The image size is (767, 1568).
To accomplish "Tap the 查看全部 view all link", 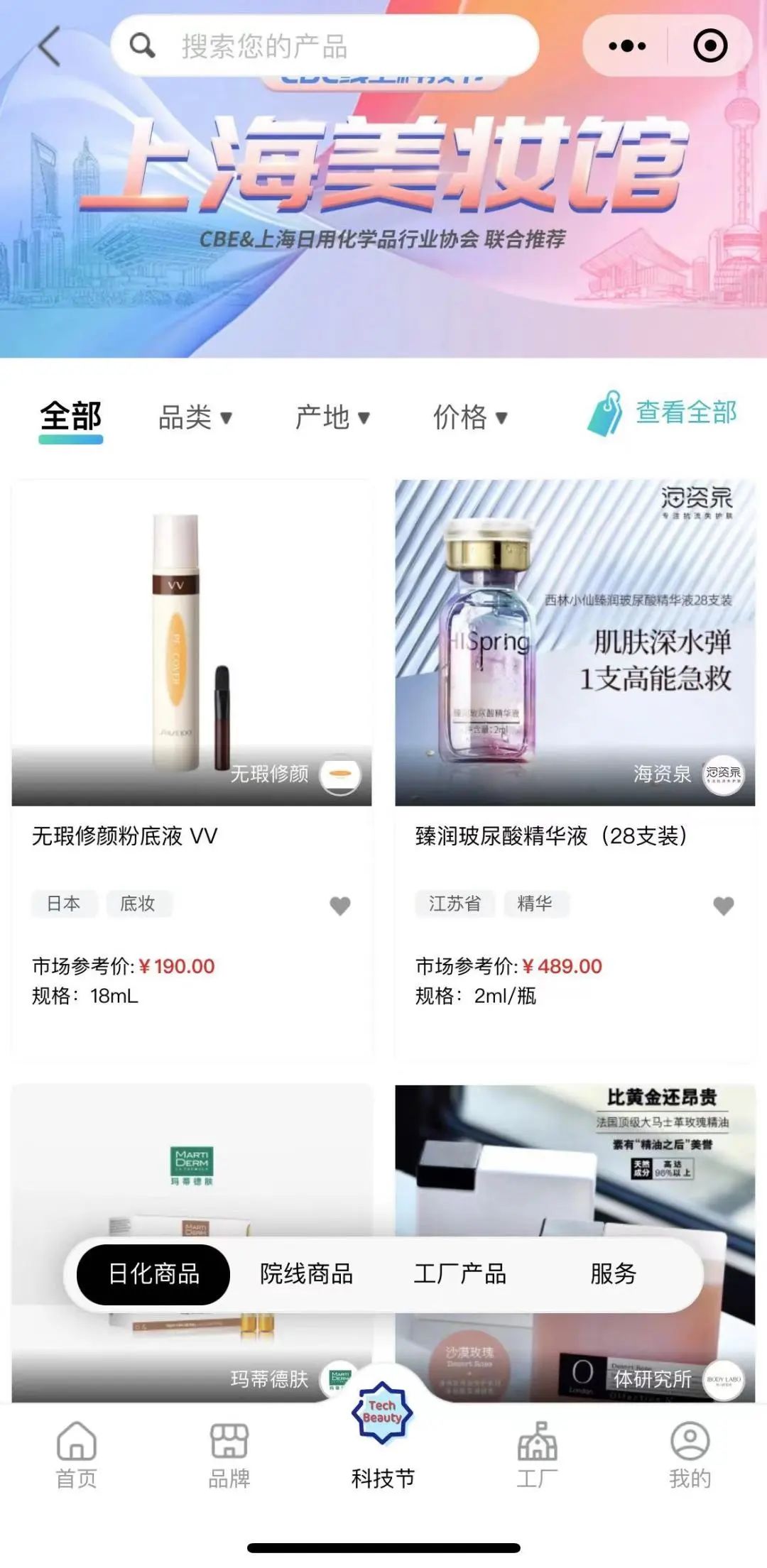I will 684,414.
